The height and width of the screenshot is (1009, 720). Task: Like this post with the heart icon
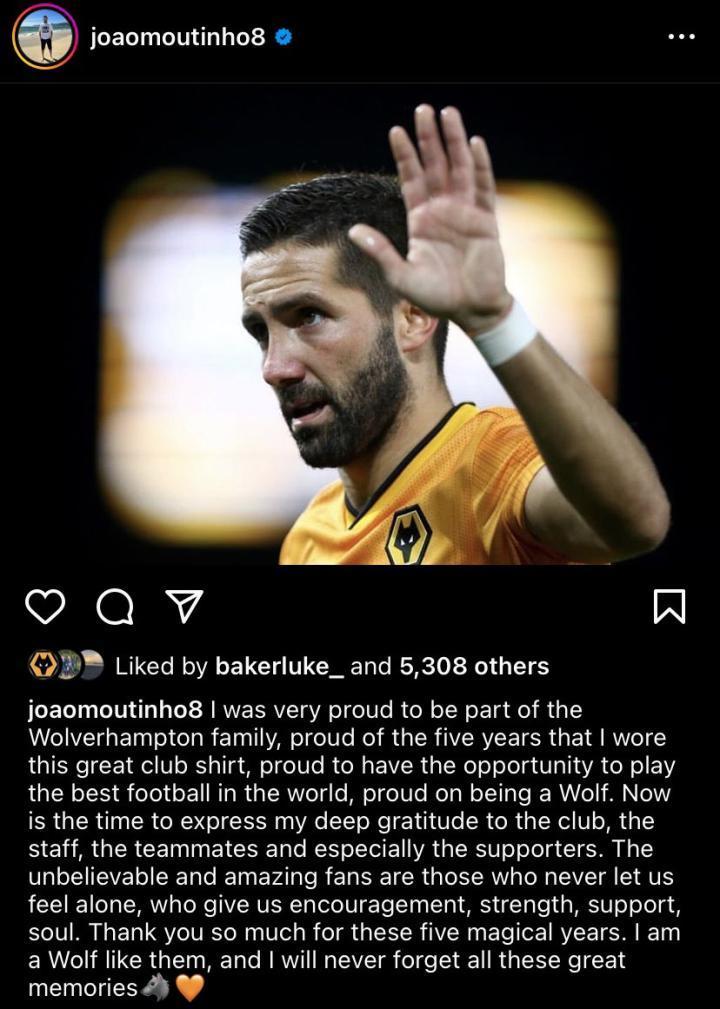tap(45, 606)
